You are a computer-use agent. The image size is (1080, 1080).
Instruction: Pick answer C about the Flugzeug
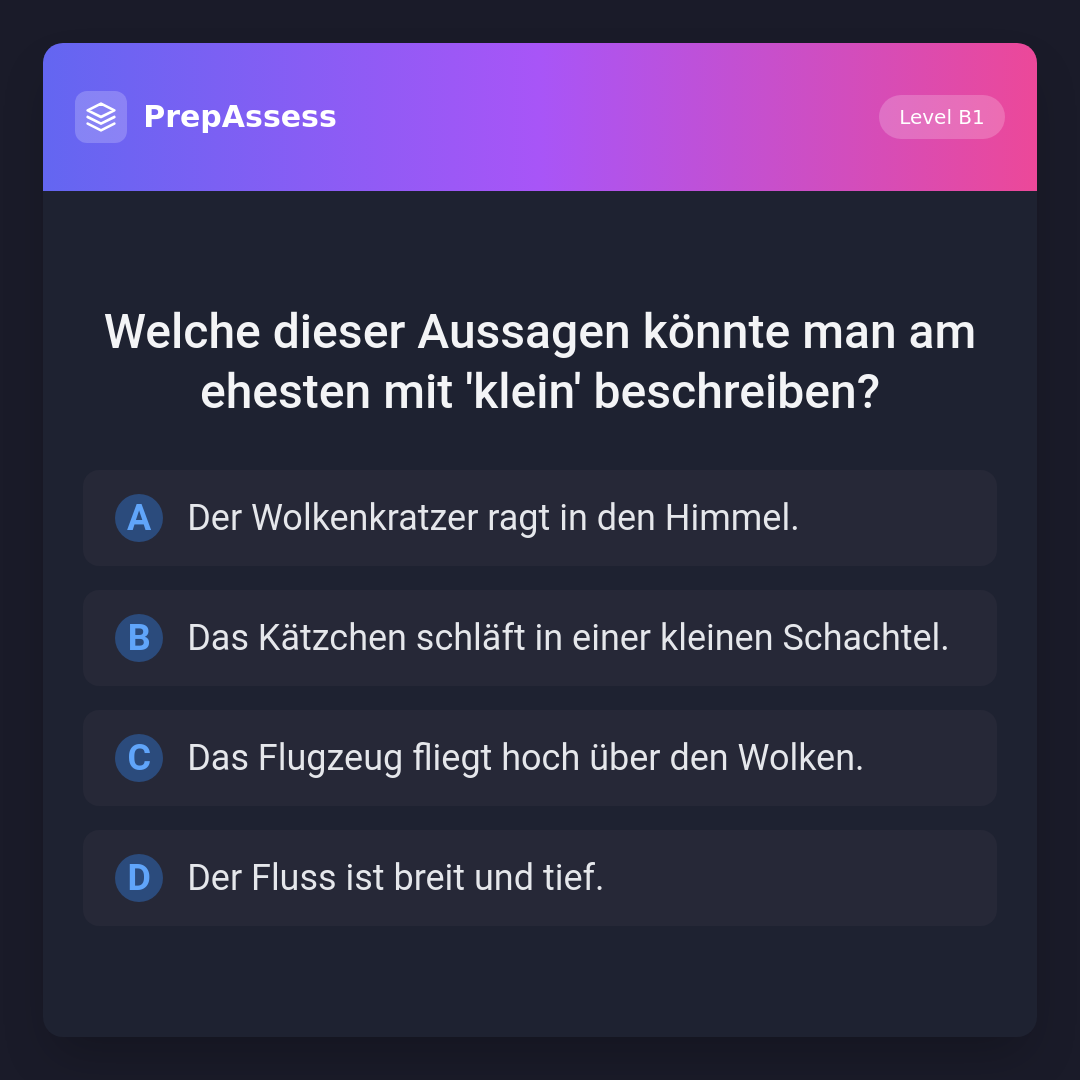pyautogui.click(x=539, y=758)
